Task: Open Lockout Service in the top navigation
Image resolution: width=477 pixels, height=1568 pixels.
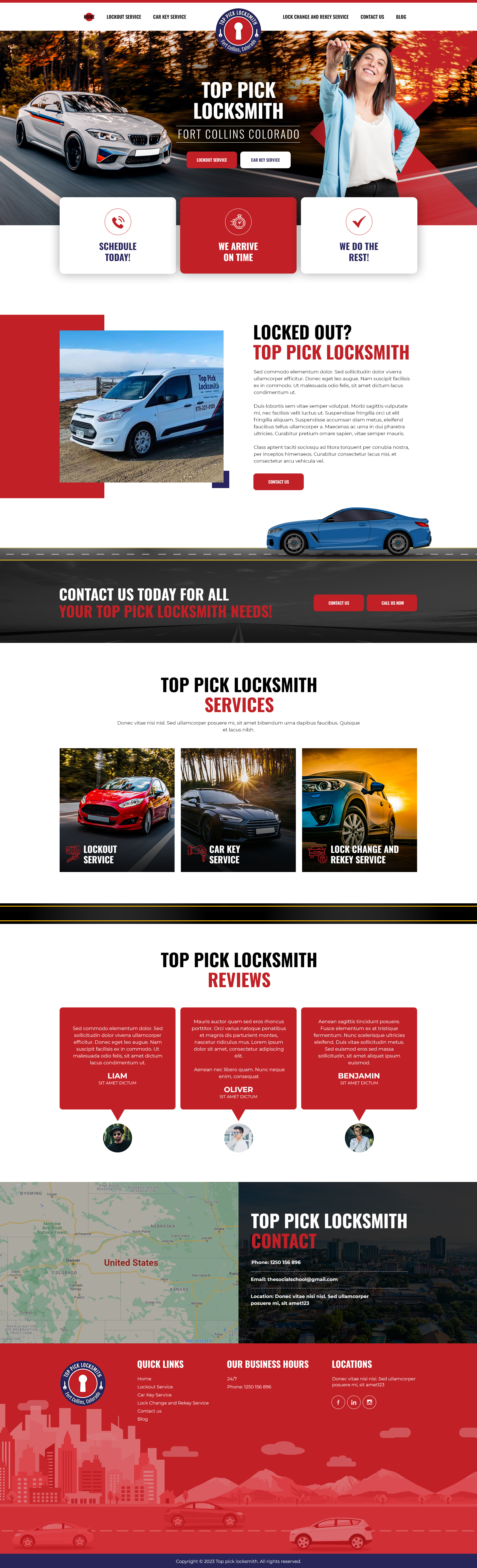Action: 123,17
